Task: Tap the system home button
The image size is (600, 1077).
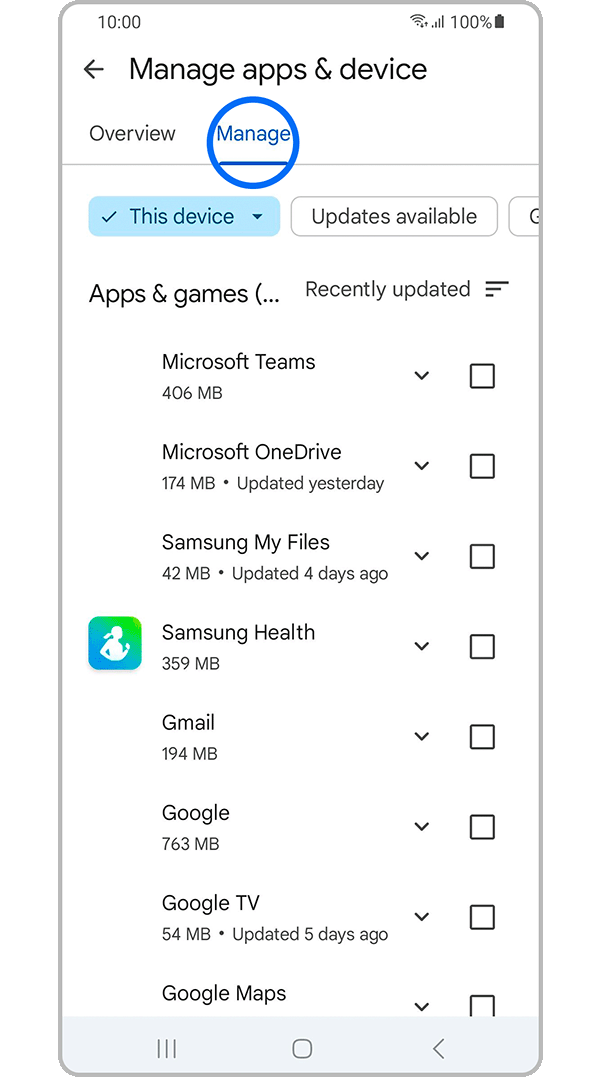Action: point(302,1048)
